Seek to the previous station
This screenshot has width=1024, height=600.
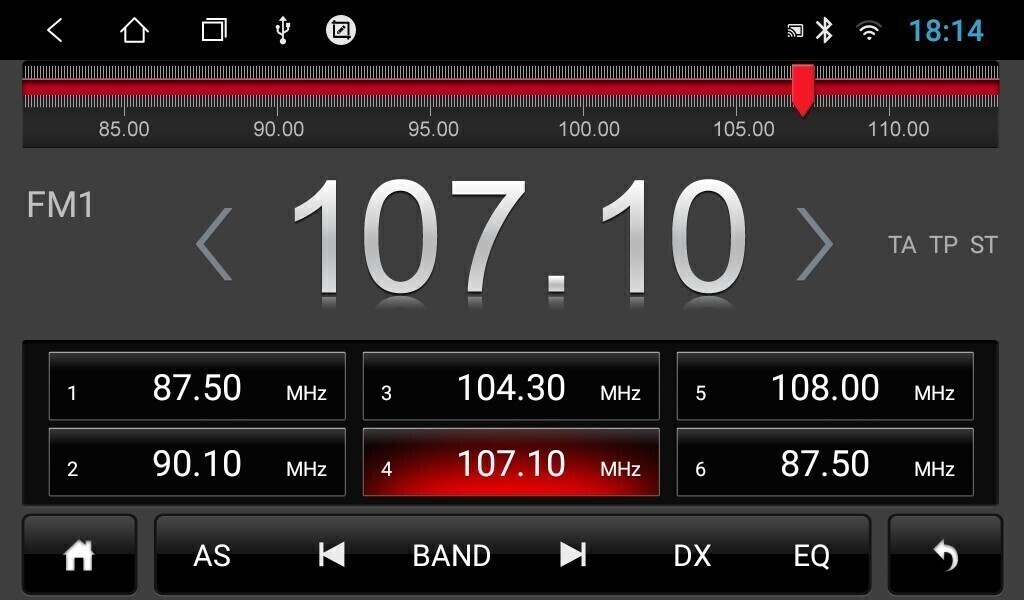pos(331,555)
